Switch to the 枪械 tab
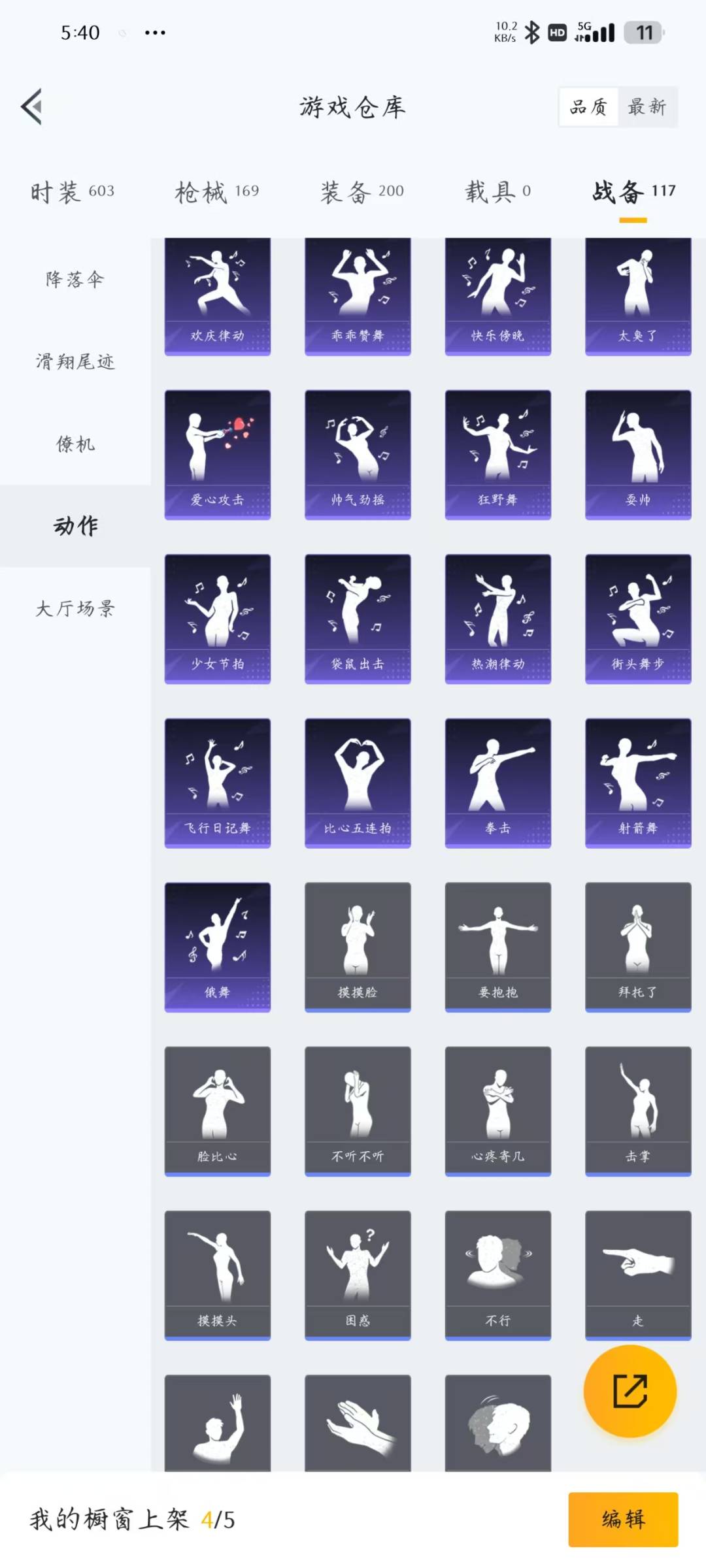The width and height of the screenshot is (706, 1568). tap(217, 191)
